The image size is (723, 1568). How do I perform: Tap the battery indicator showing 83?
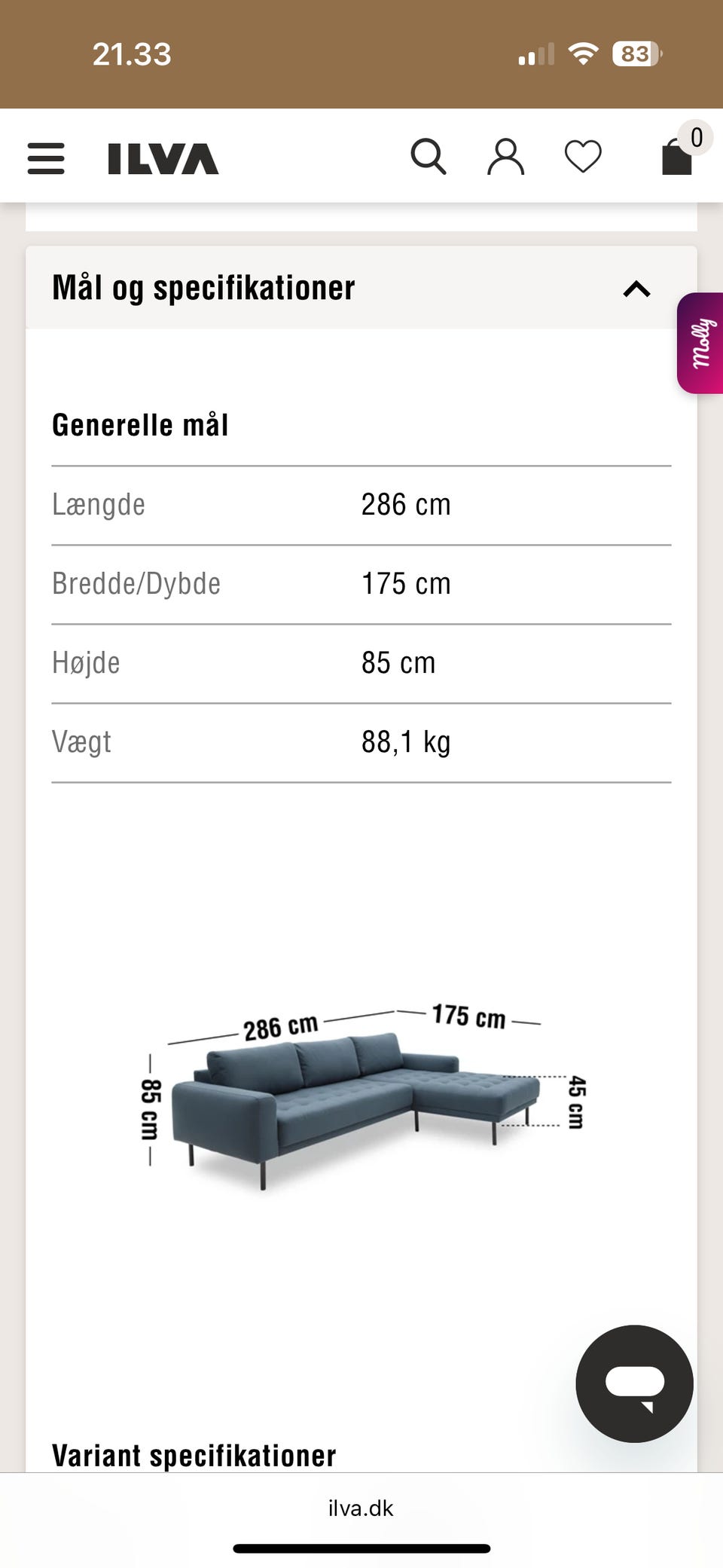coord(635,53)
